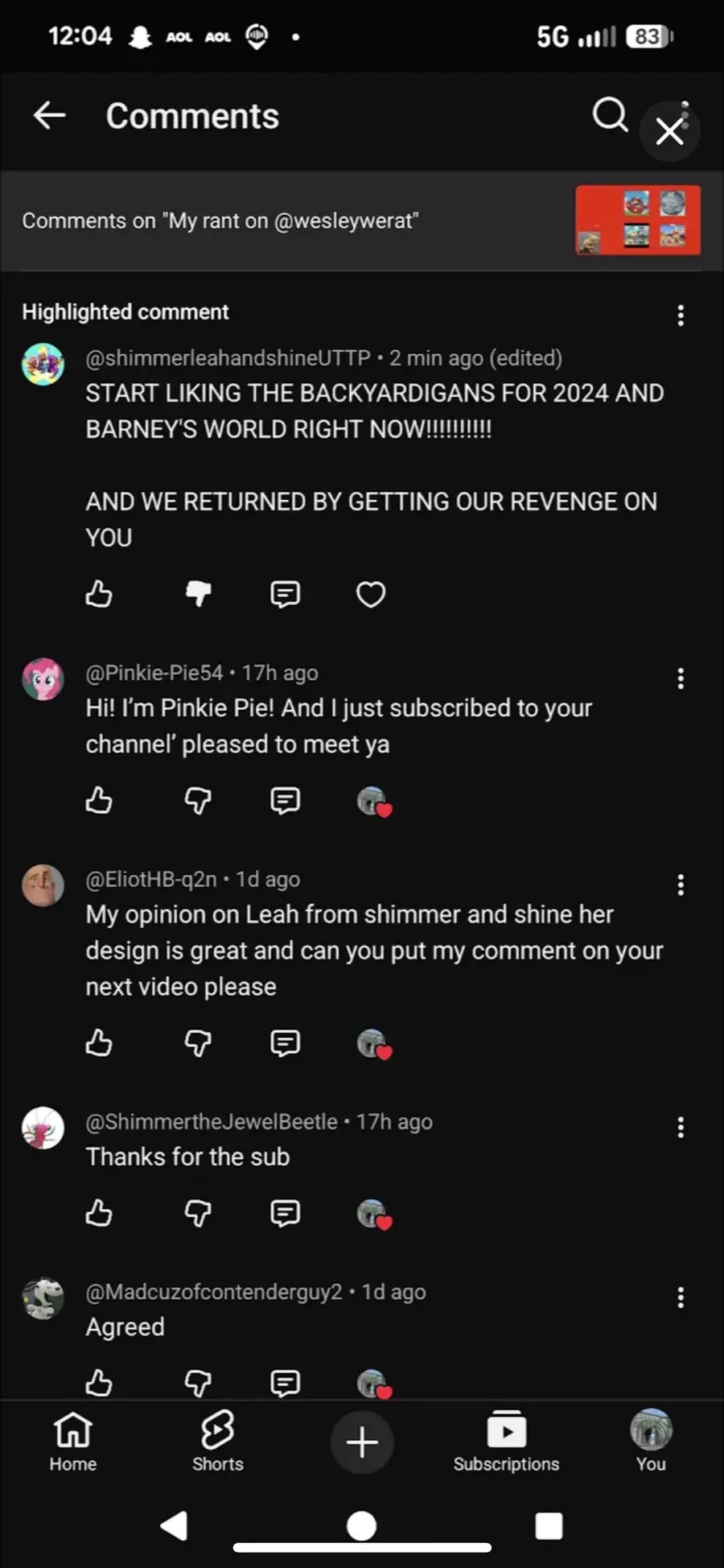Like @Pinkie-Pie54's comment
The height and width of the screenshot is (1568, 724).
[99, 800]
